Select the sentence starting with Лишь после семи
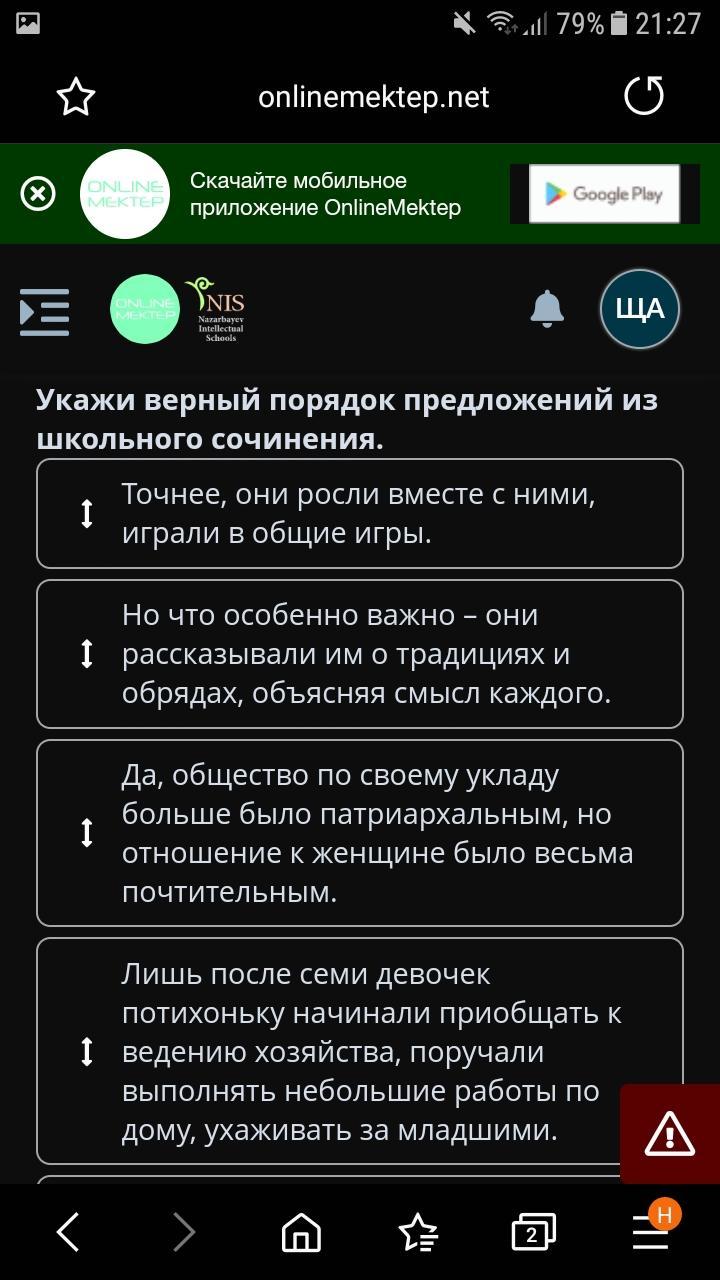The image size is (720, 1280). coord(360,1051)
